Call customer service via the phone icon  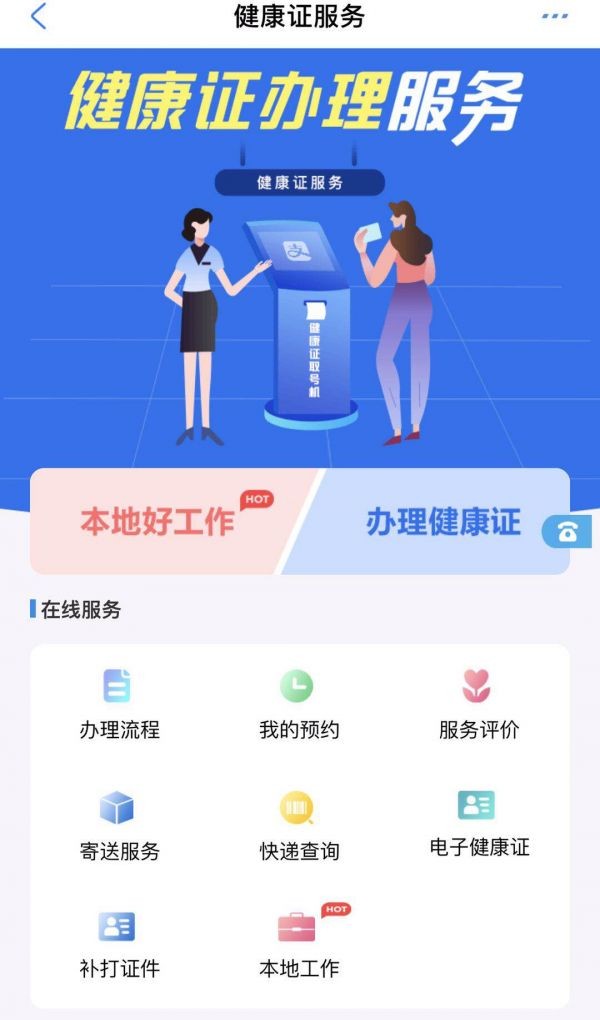pyautogui.click(x=568, y=533)
